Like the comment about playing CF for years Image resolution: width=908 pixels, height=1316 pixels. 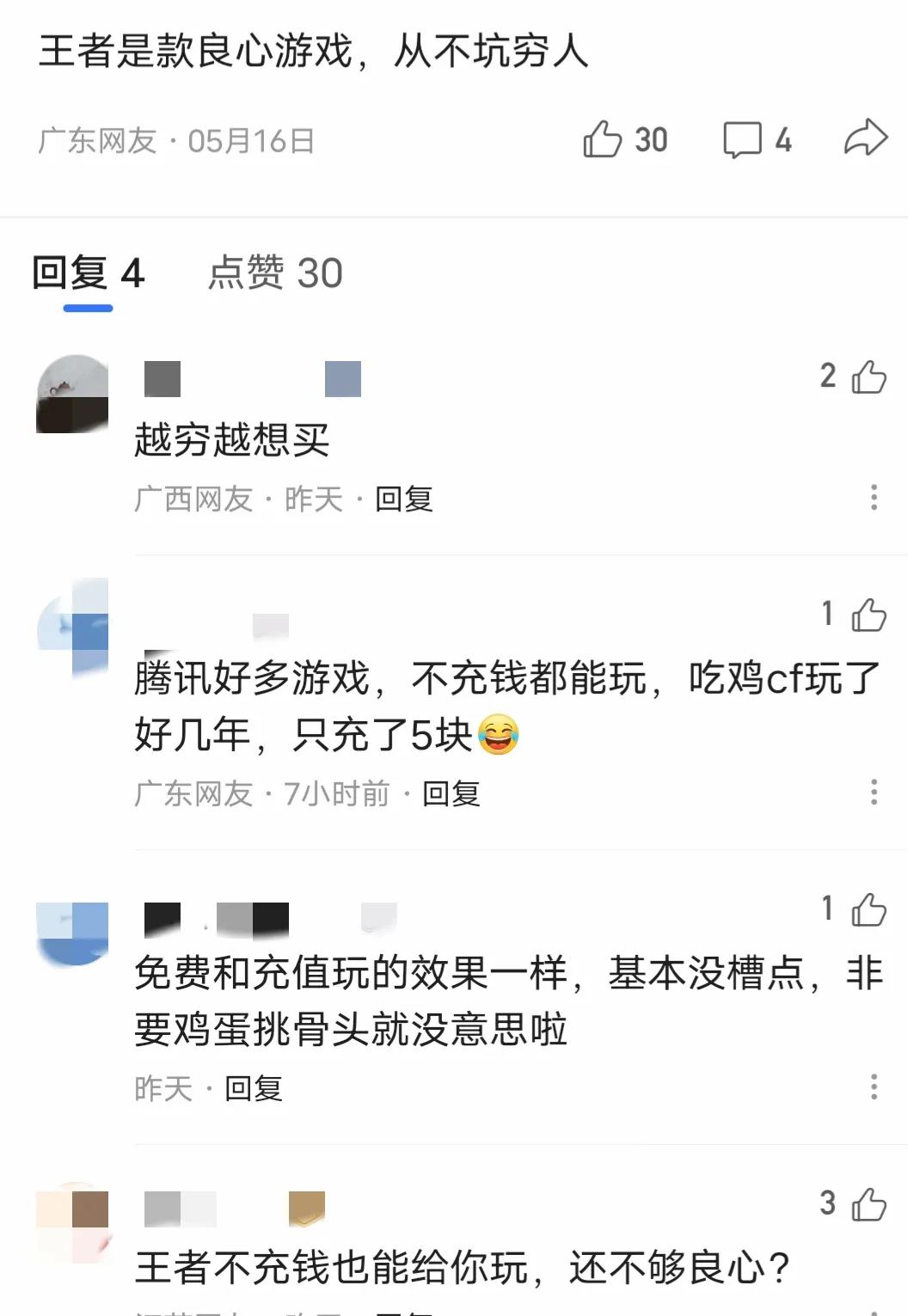click(x=868, y=615)
